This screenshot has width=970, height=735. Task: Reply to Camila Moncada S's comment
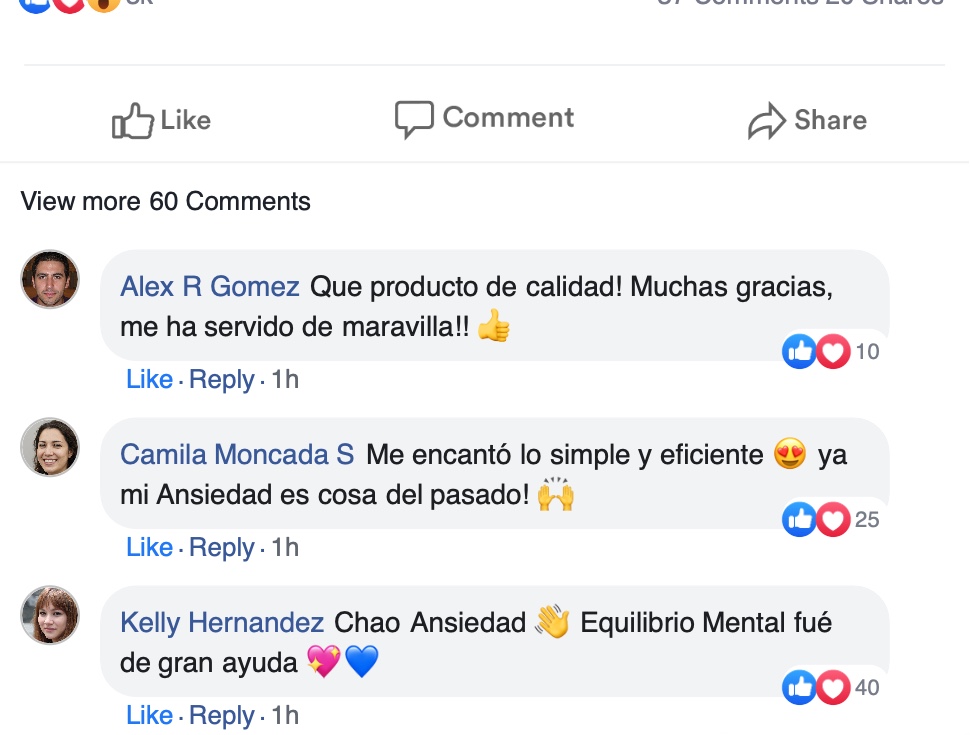(221, 548)
